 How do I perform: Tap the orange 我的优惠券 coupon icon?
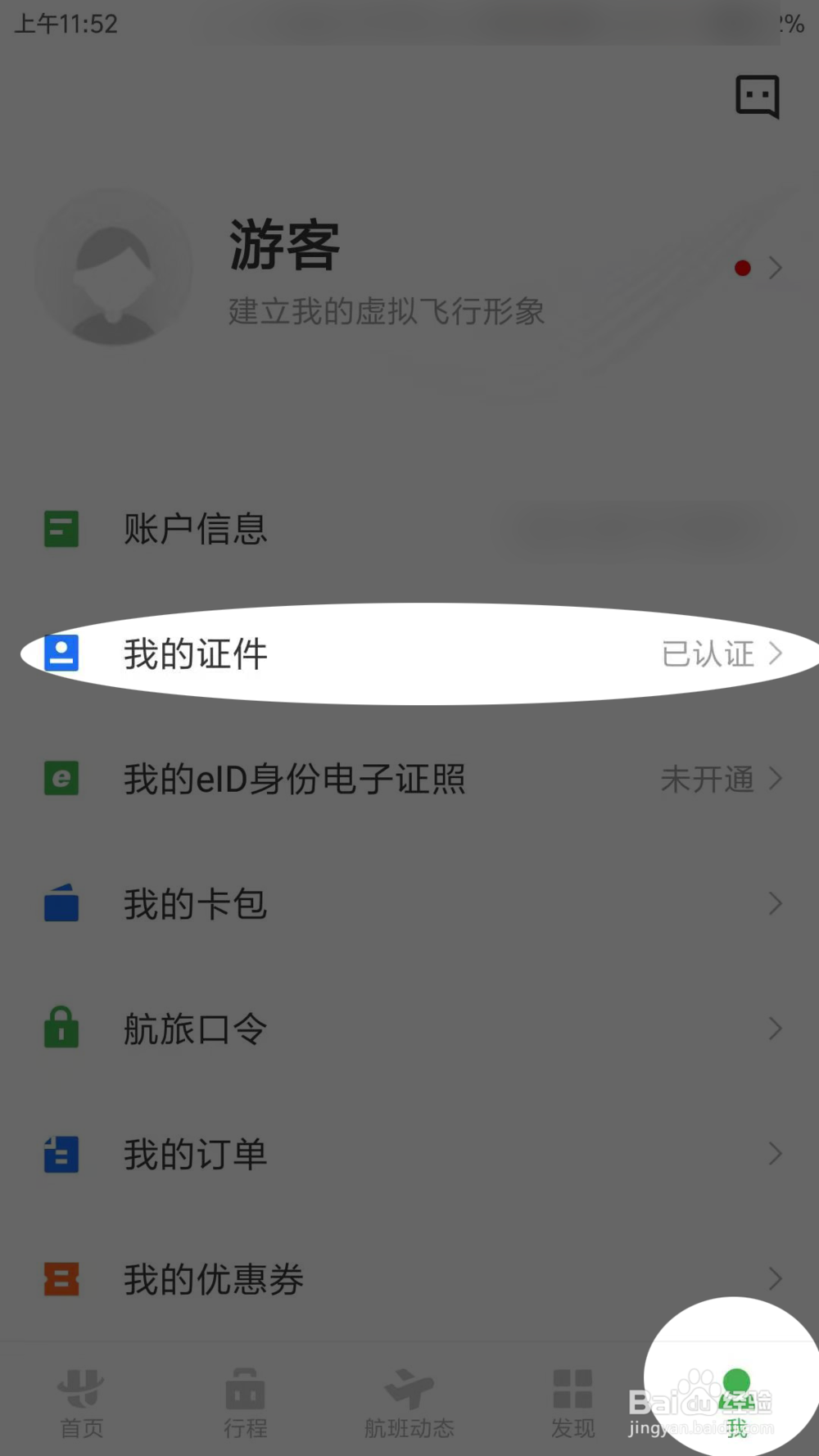[x=60, y=1280]
